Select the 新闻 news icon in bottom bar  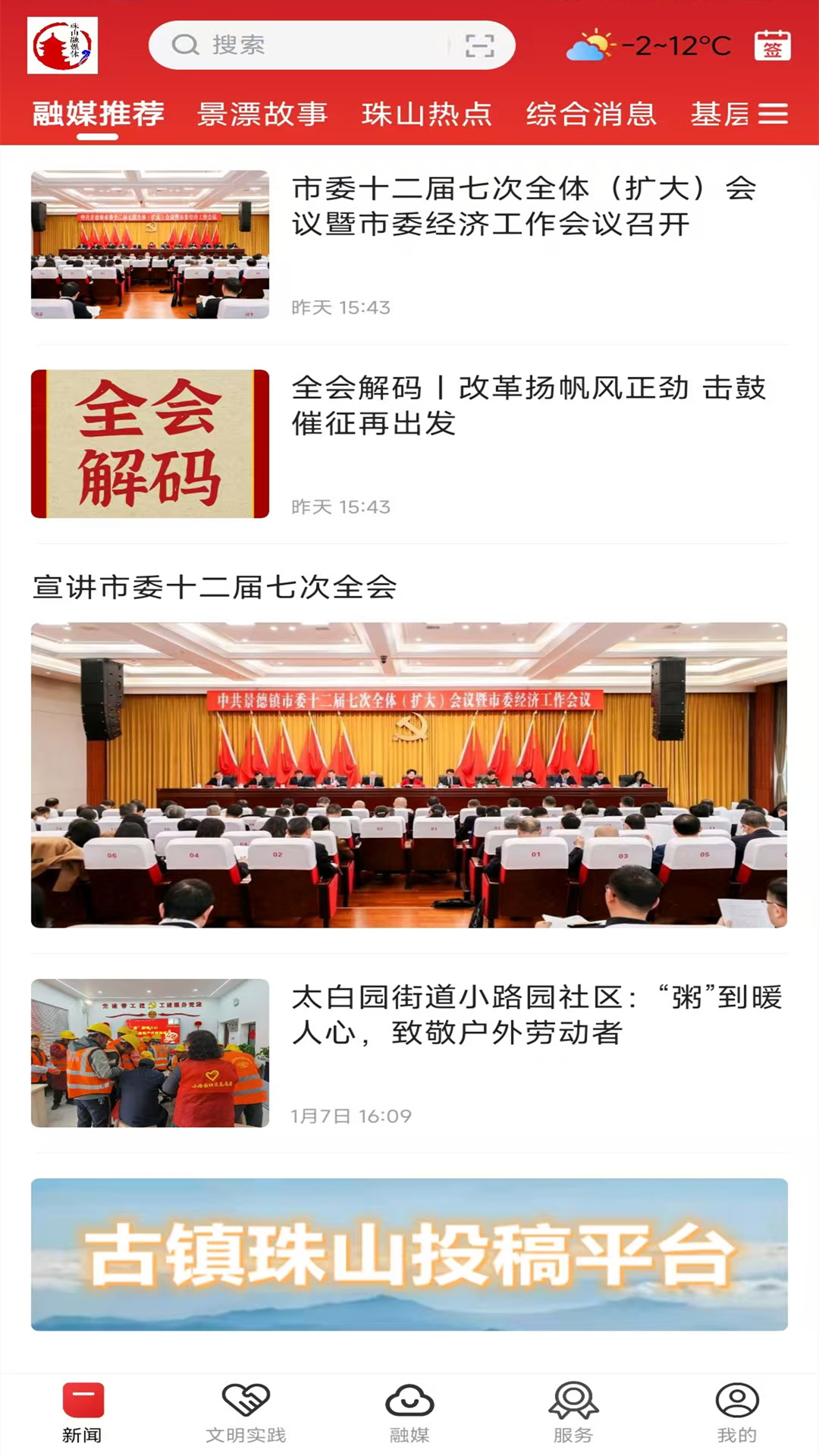83,1407
